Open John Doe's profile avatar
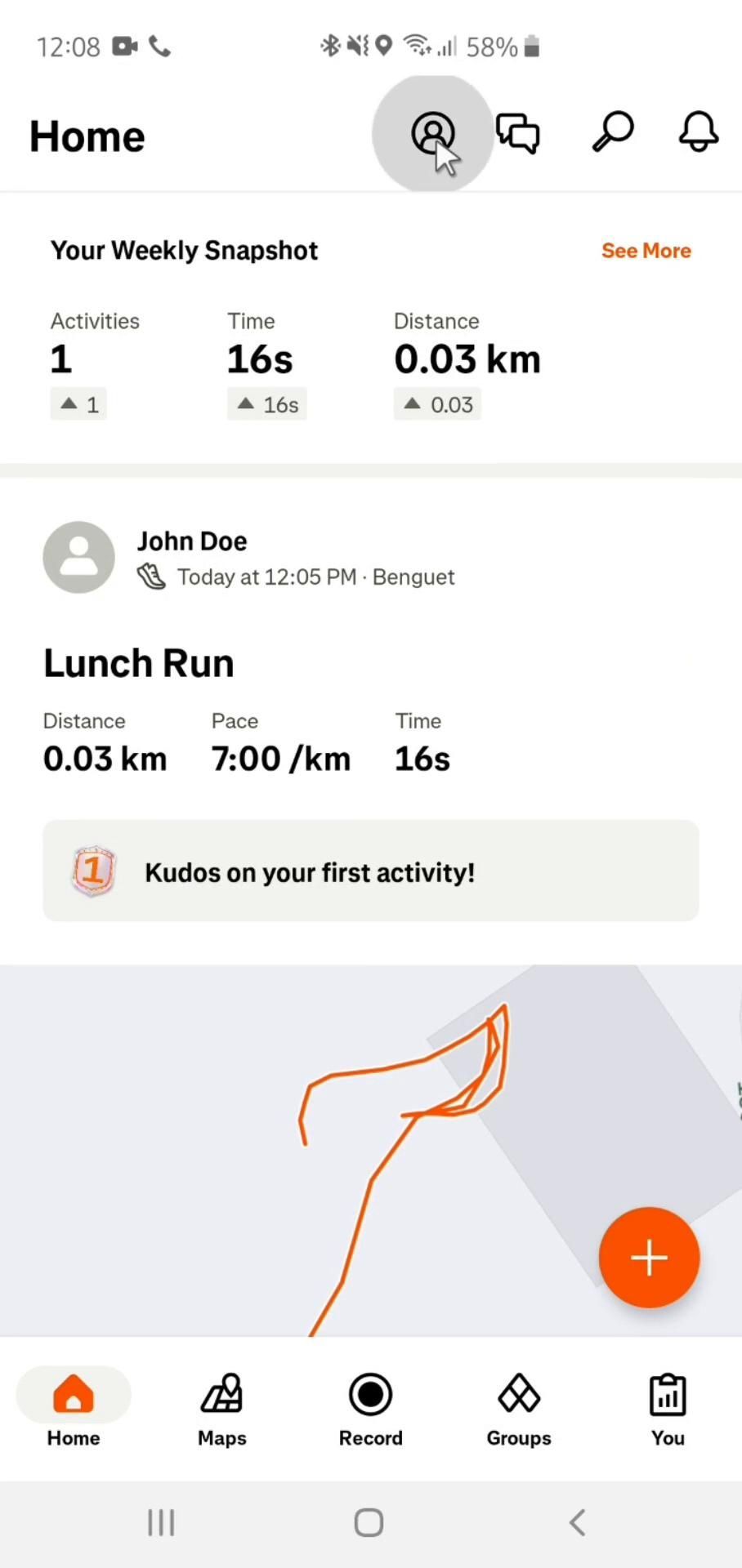742x1568 pixels. [x=78, y=558]
